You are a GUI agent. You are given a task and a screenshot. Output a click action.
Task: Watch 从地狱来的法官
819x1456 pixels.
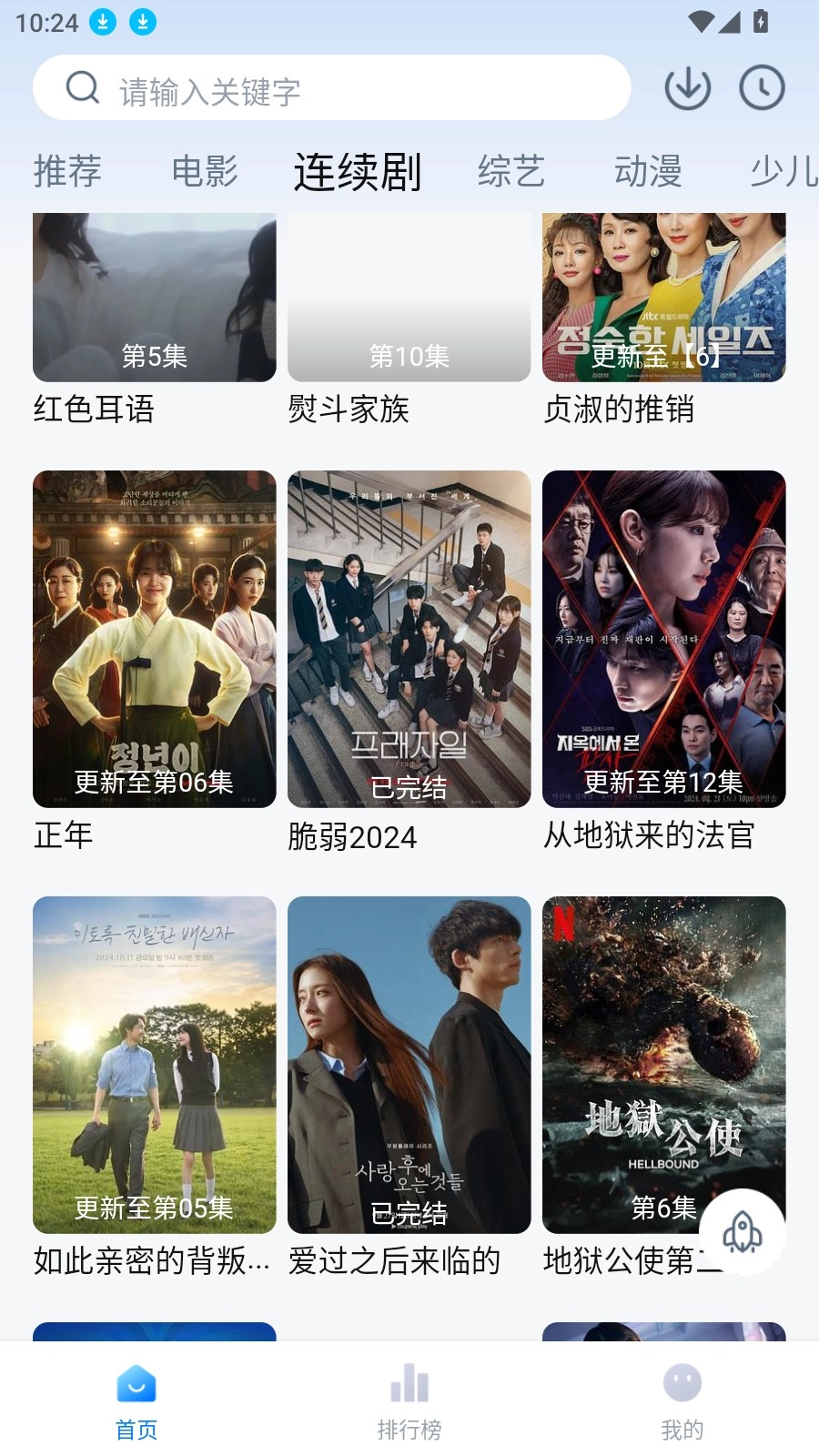point(664,639)
